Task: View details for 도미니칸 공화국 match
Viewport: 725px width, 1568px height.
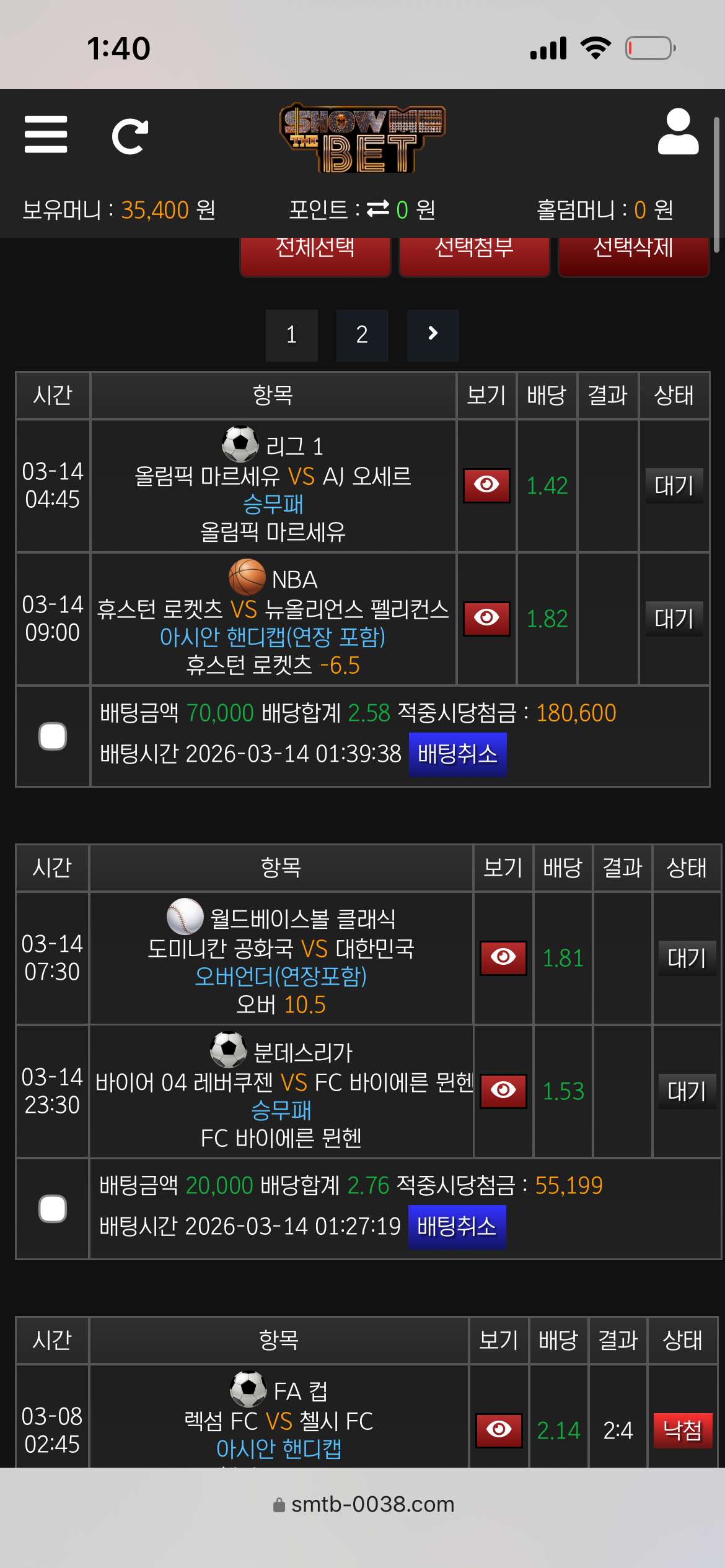Action: pos(503,958)
